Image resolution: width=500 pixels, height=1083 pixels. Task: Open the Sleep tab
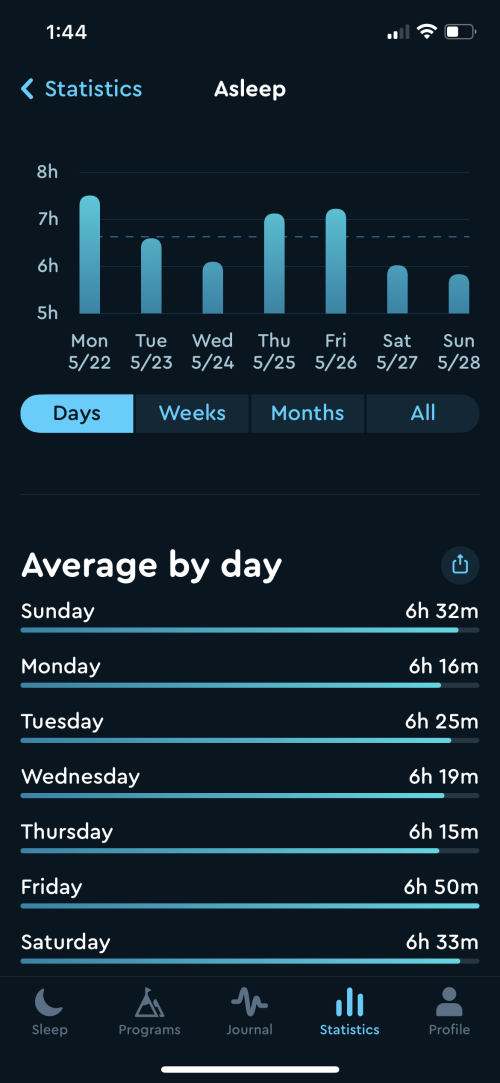[50, 1011]
